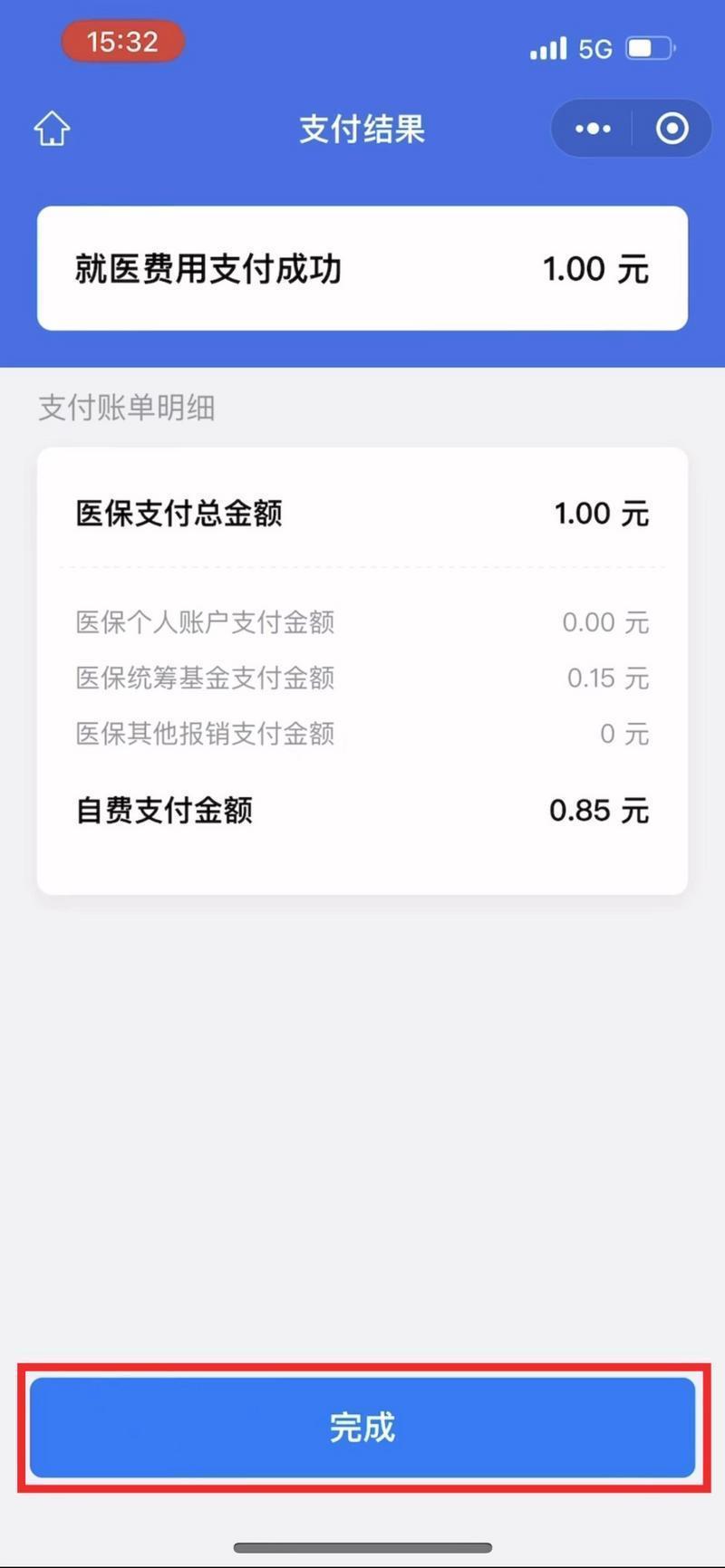This screenshot has width=725, height=1568.
Task: Go to the home page icon
Action: (52, 129)
